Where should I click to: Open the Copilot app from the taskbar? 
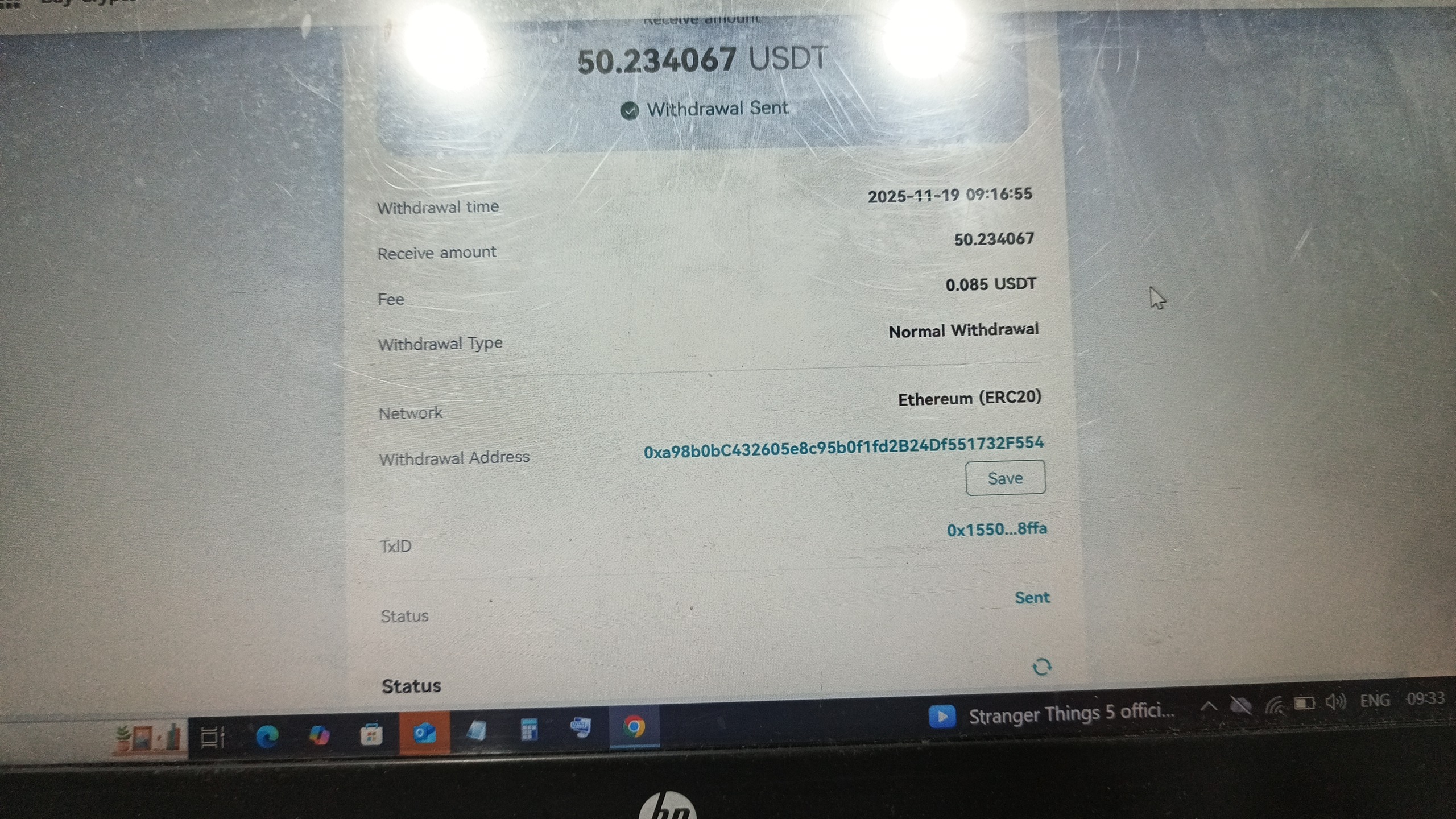pos(319,735)
